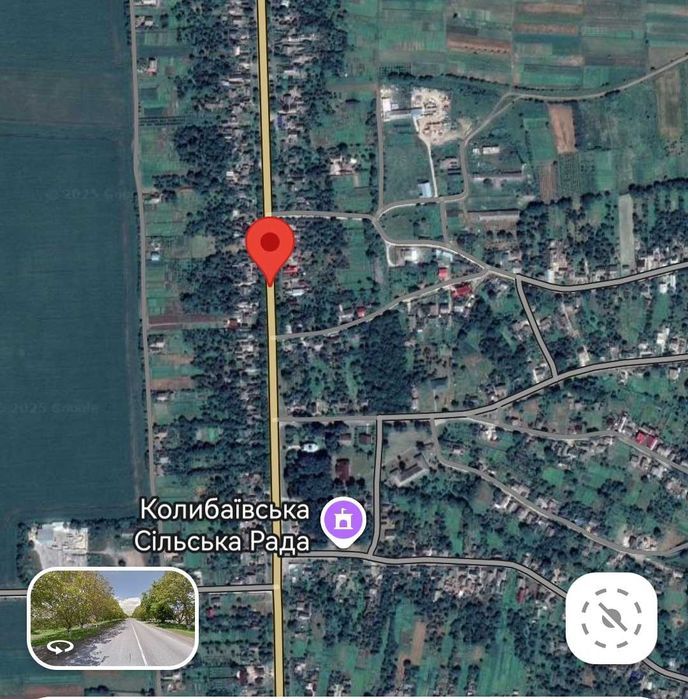Tap the compass button to reorient map
Screen dimensions: 688x699
[611, 616]
